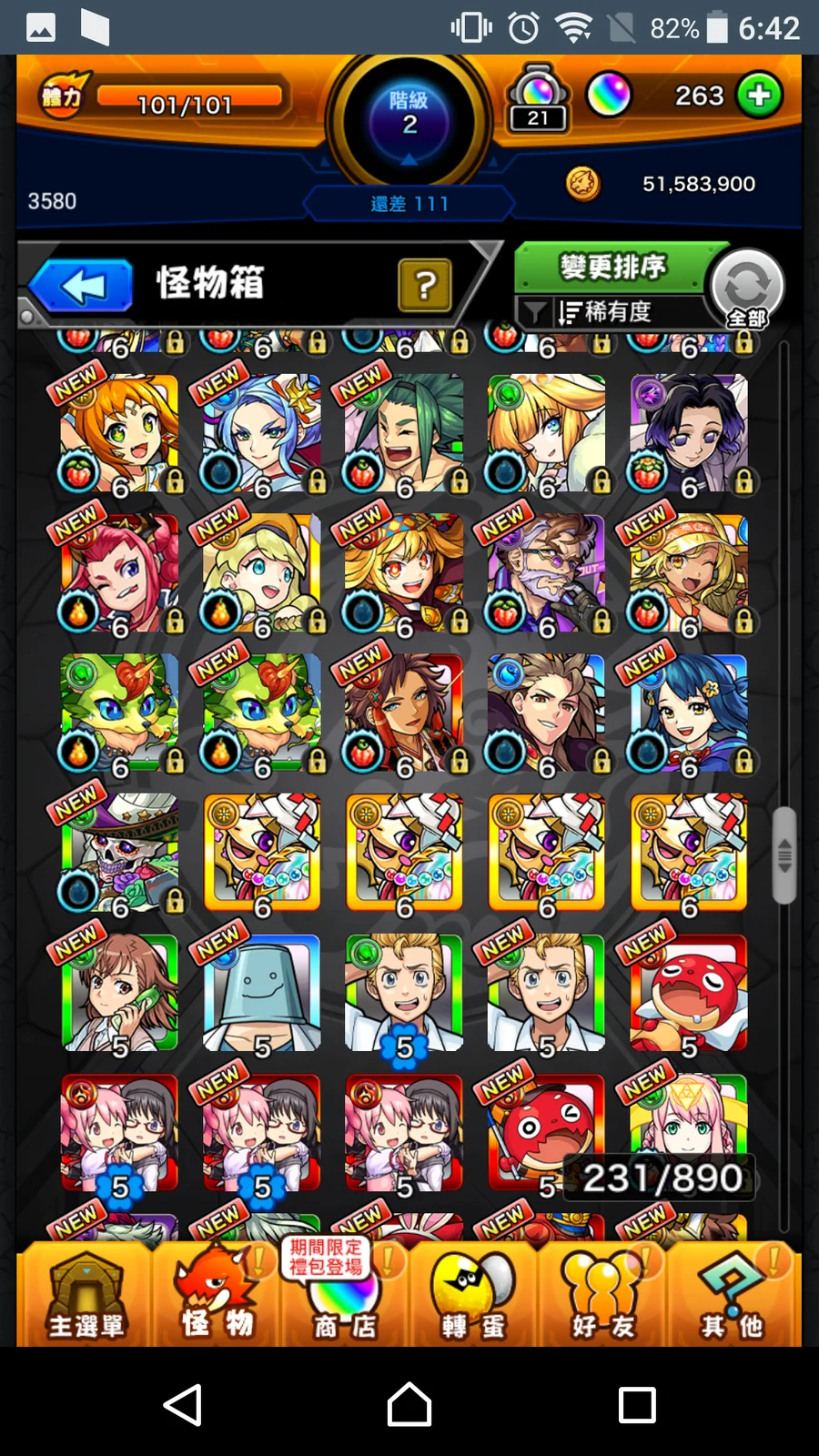Select the bucket-head monster card
The width and height of the screenshot is (819, 1456).
coord(262,993)
